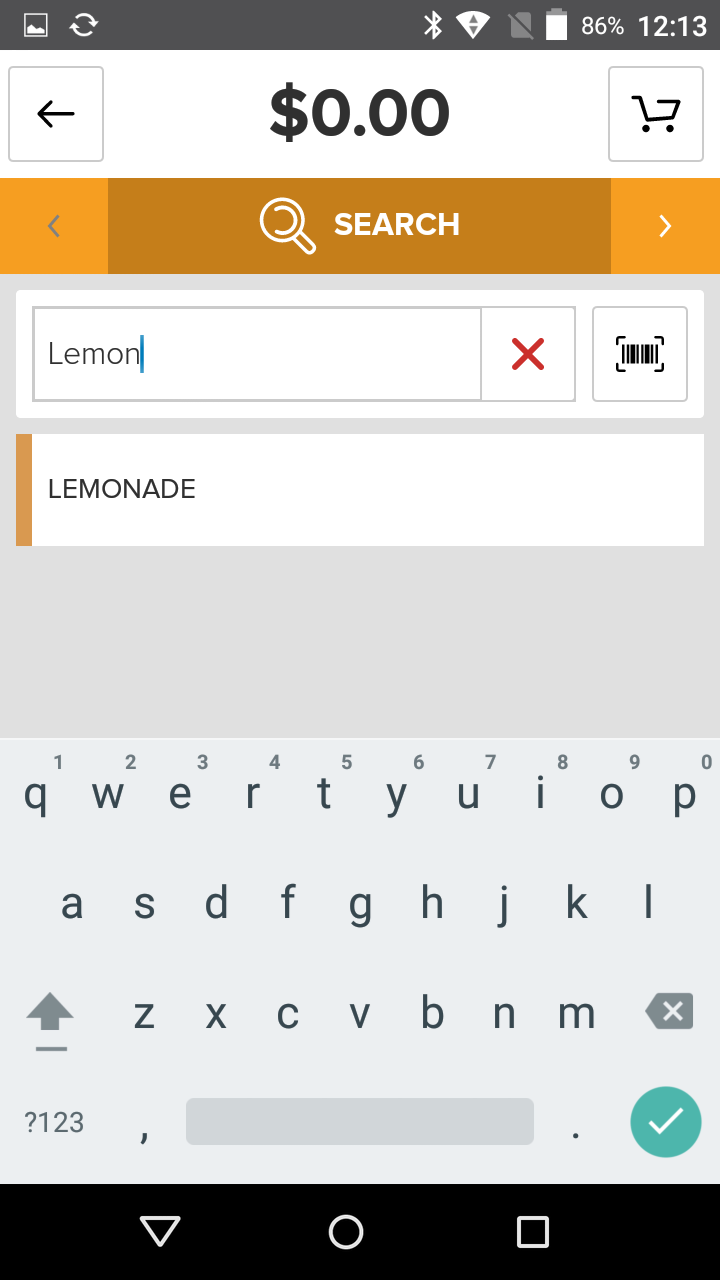Tap the $0.00 total display
The image size is (720, 1280).
(x=360, y=111)
